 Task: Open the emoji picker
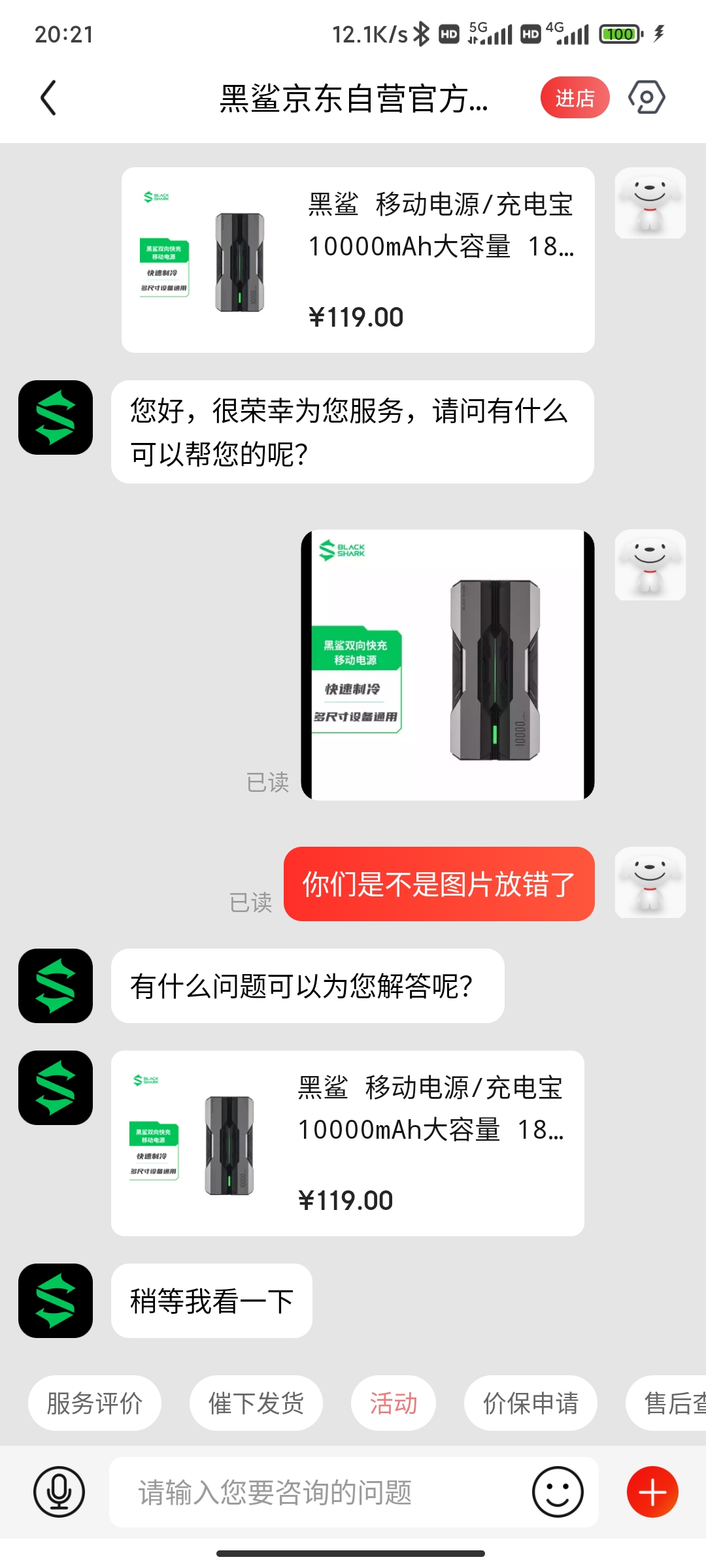tap(558, 1492)
